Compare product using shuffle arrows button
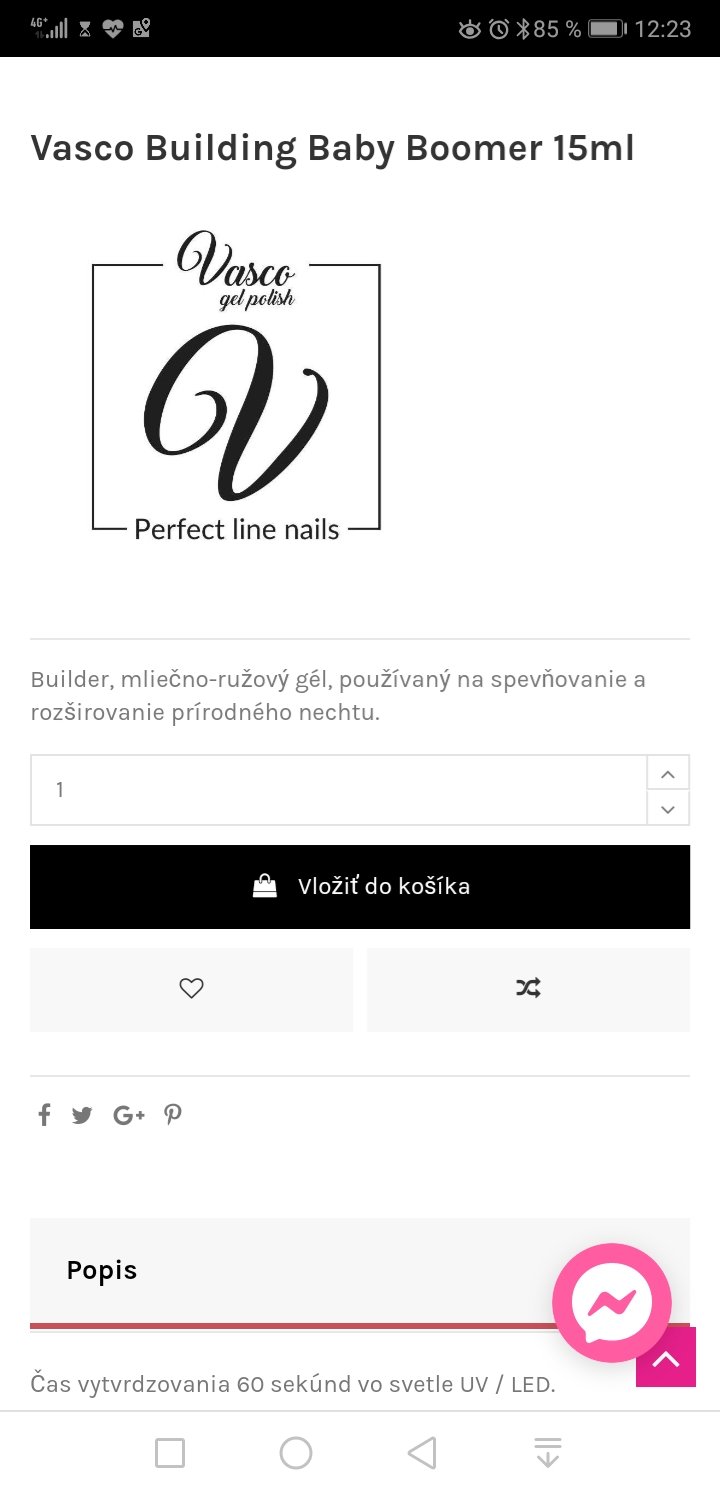 click(528, 989)
